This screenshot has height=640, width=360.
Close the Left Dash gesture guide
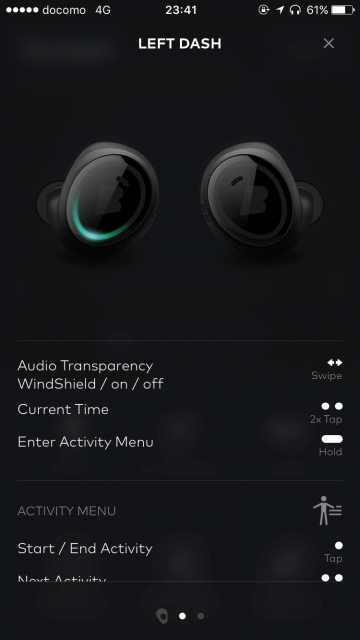click(x=329, y=43)
